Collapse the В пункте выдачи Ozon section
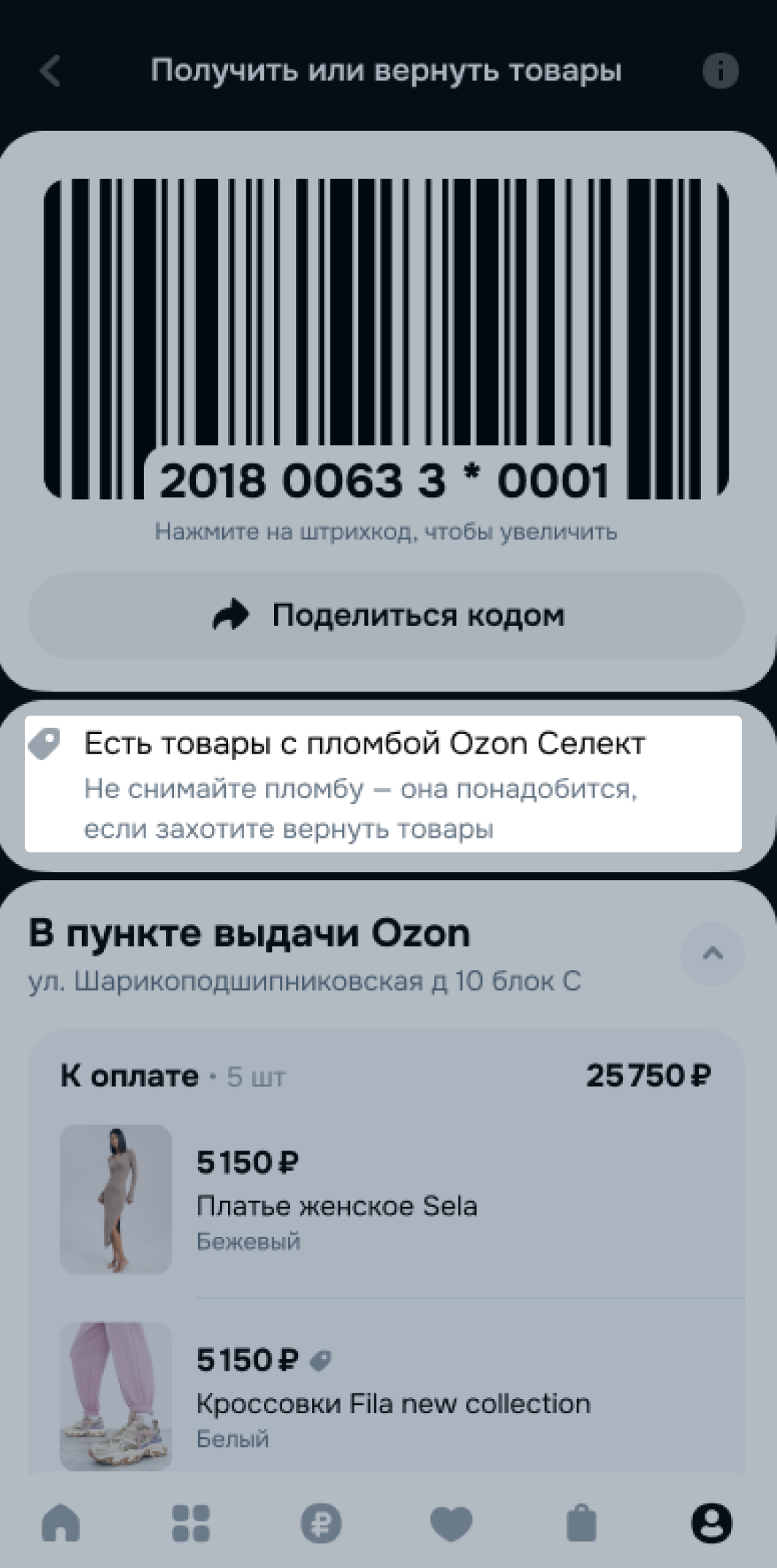 point(712,954)
